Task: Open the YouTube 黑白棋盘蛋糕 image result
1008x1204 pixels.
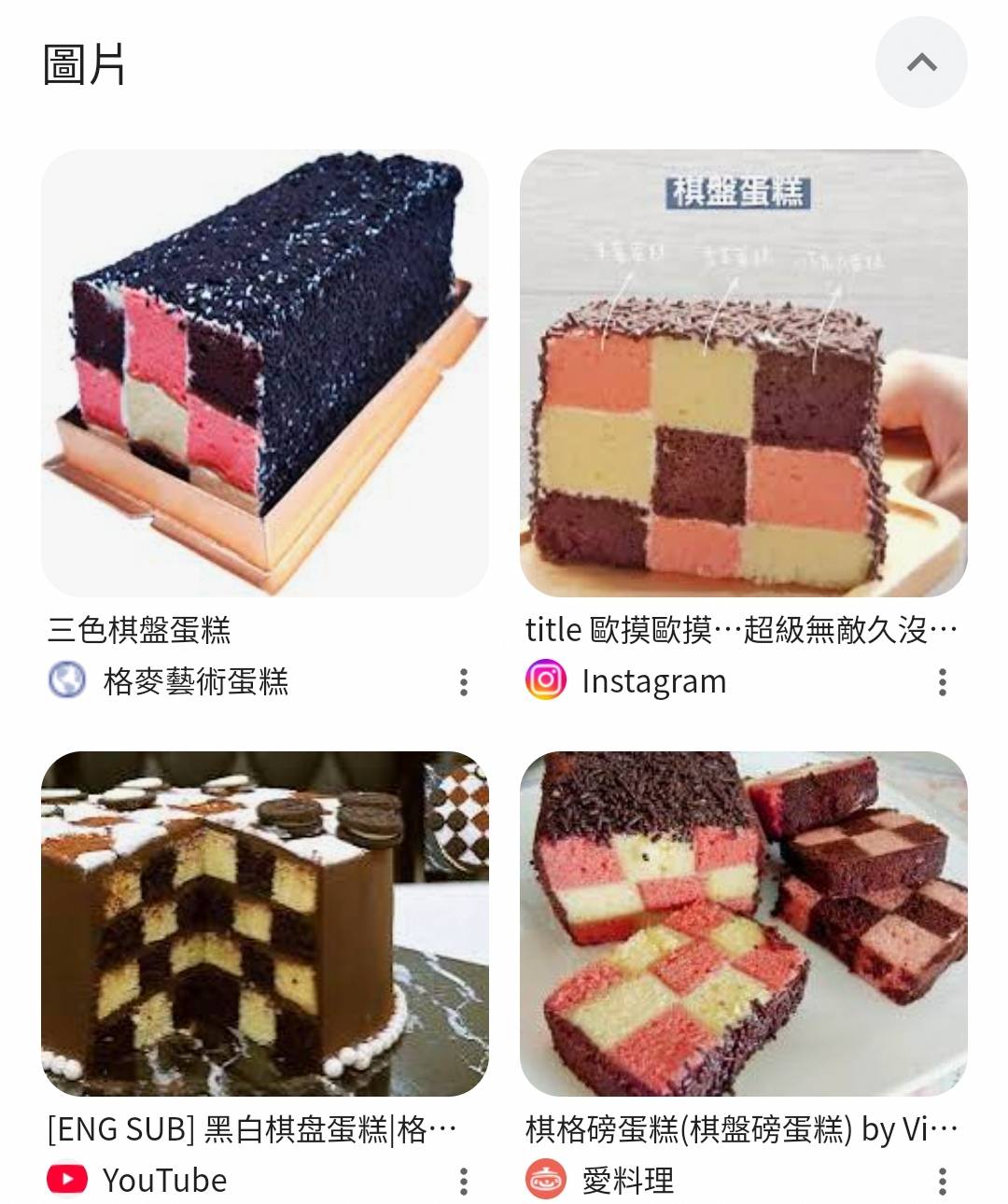Action: click(264, 924)
